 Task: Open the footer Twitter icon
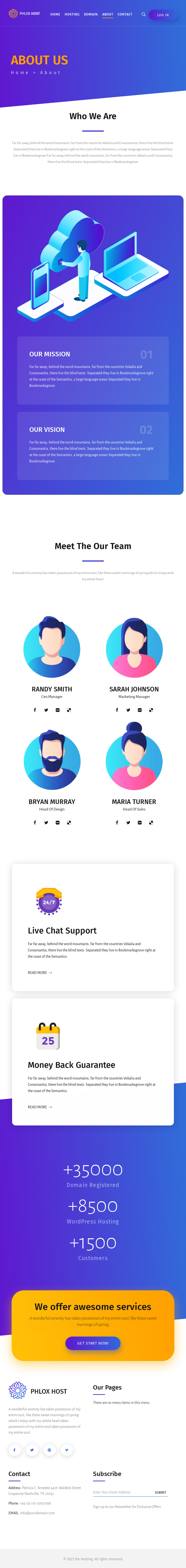pos(32,1449)
